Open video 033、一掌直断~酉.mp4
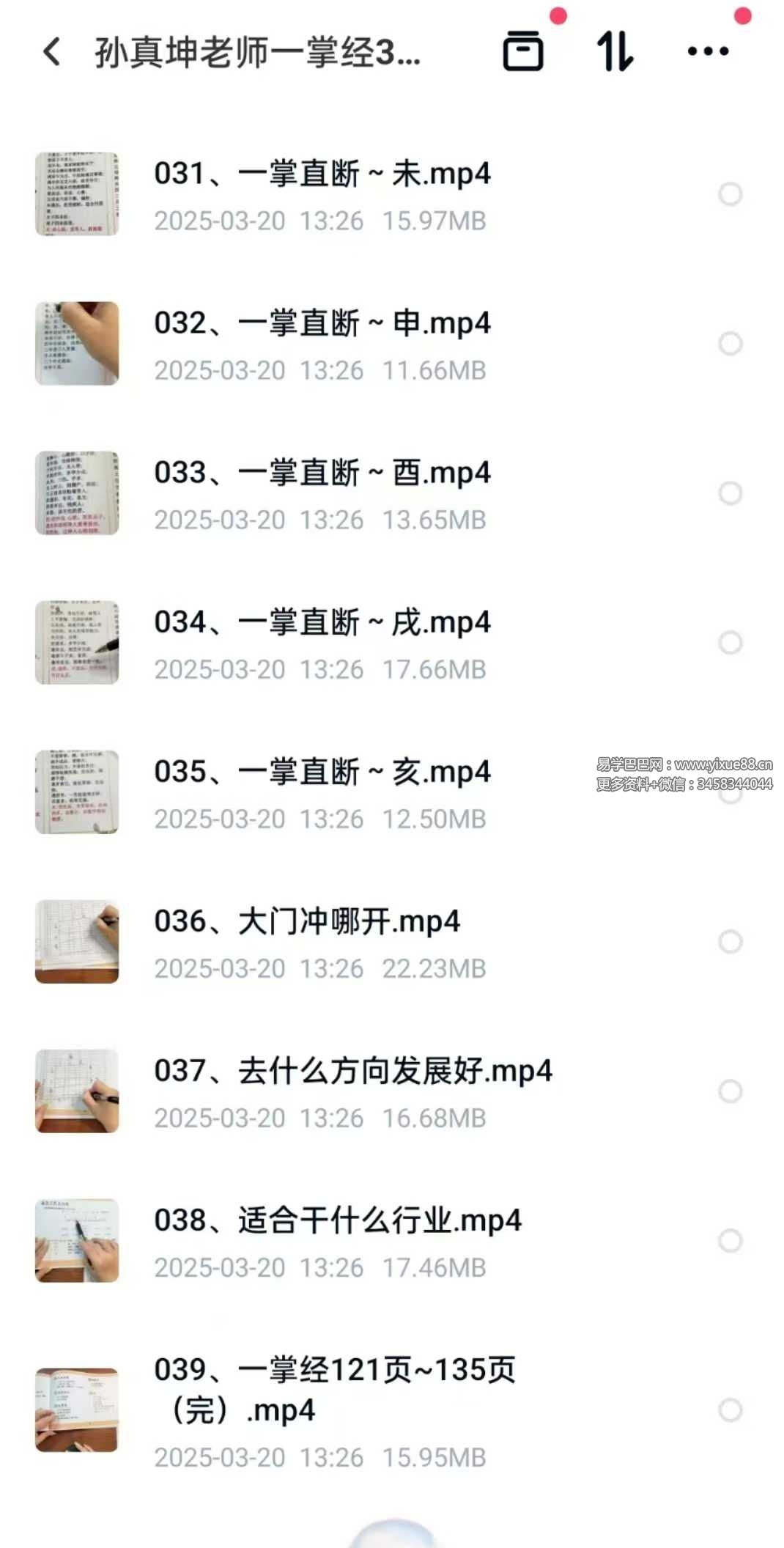This screenshot has height=1548, width=784. 322,473
